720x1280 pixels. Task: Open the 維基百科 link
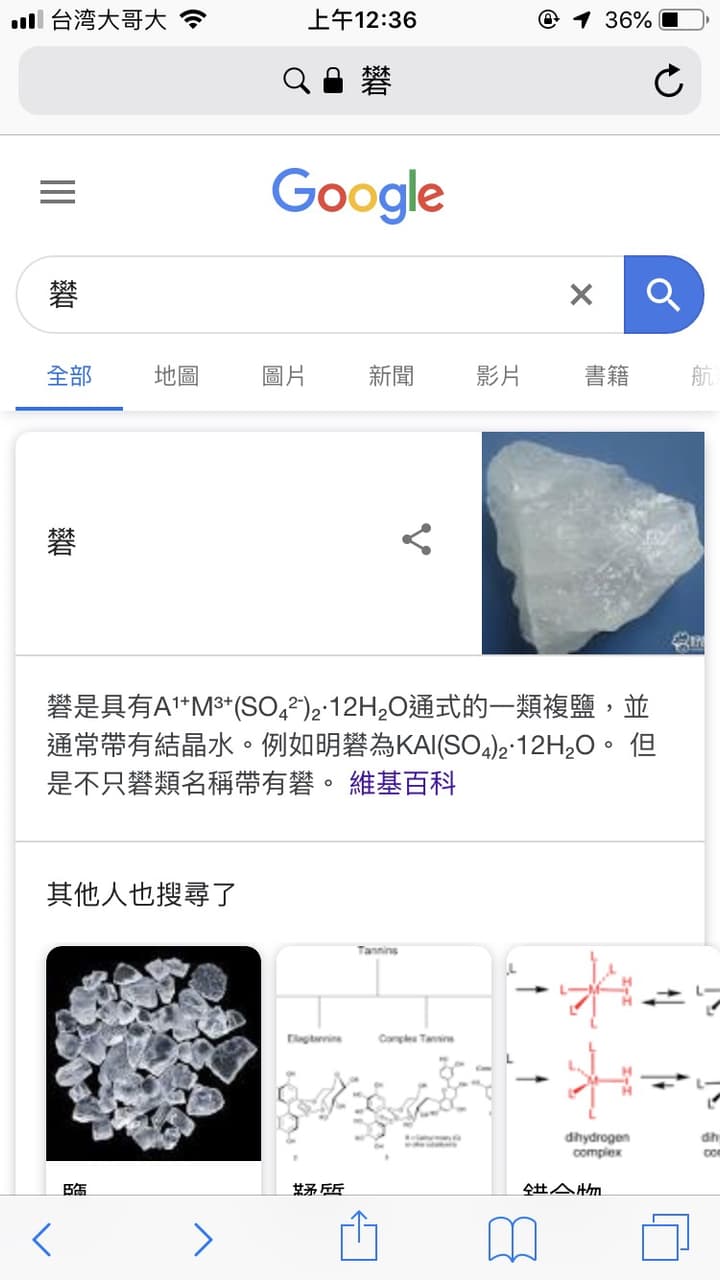404,784
